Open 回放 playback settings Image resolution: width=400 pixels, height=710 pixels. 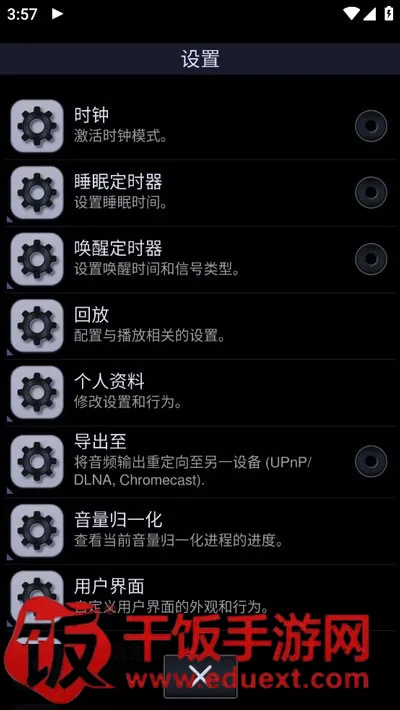click(x=200, y=326)
